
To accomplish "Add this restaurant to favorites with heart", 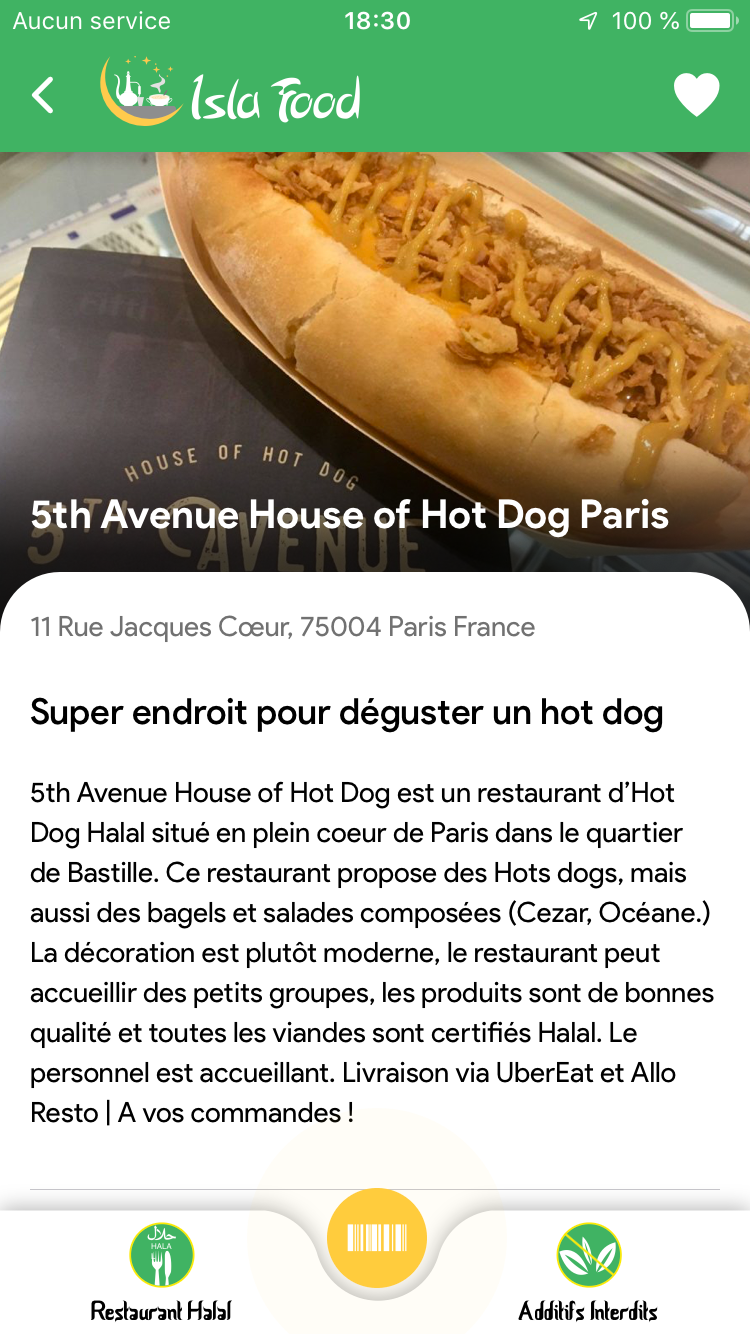I will (x=696, y=96).
